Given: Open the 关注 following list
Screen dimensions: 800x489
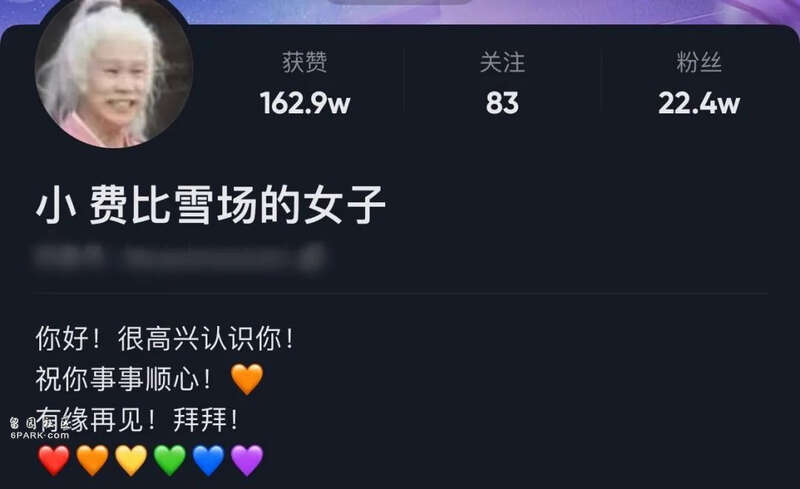Looking at the screenshot, I should coord(502,84).
